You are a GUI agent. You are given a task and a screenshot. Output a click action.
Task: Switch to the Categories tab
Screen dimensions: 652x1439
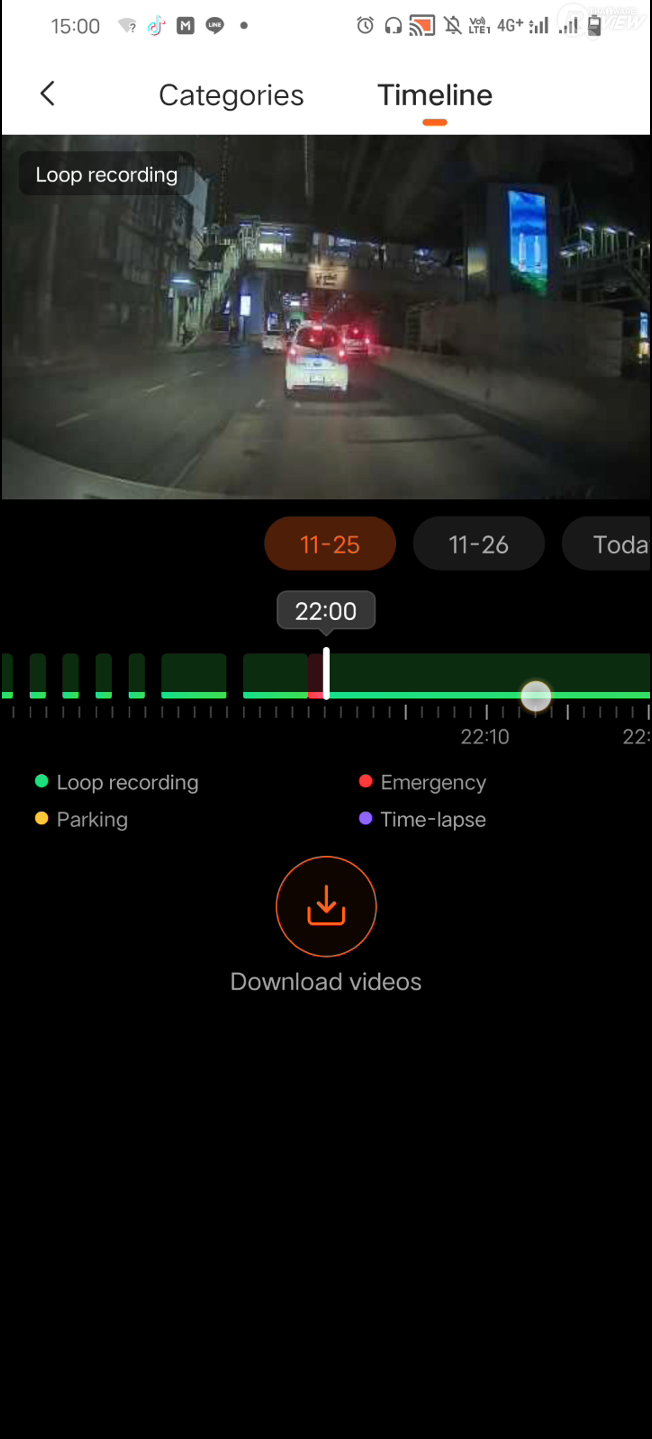231,95
